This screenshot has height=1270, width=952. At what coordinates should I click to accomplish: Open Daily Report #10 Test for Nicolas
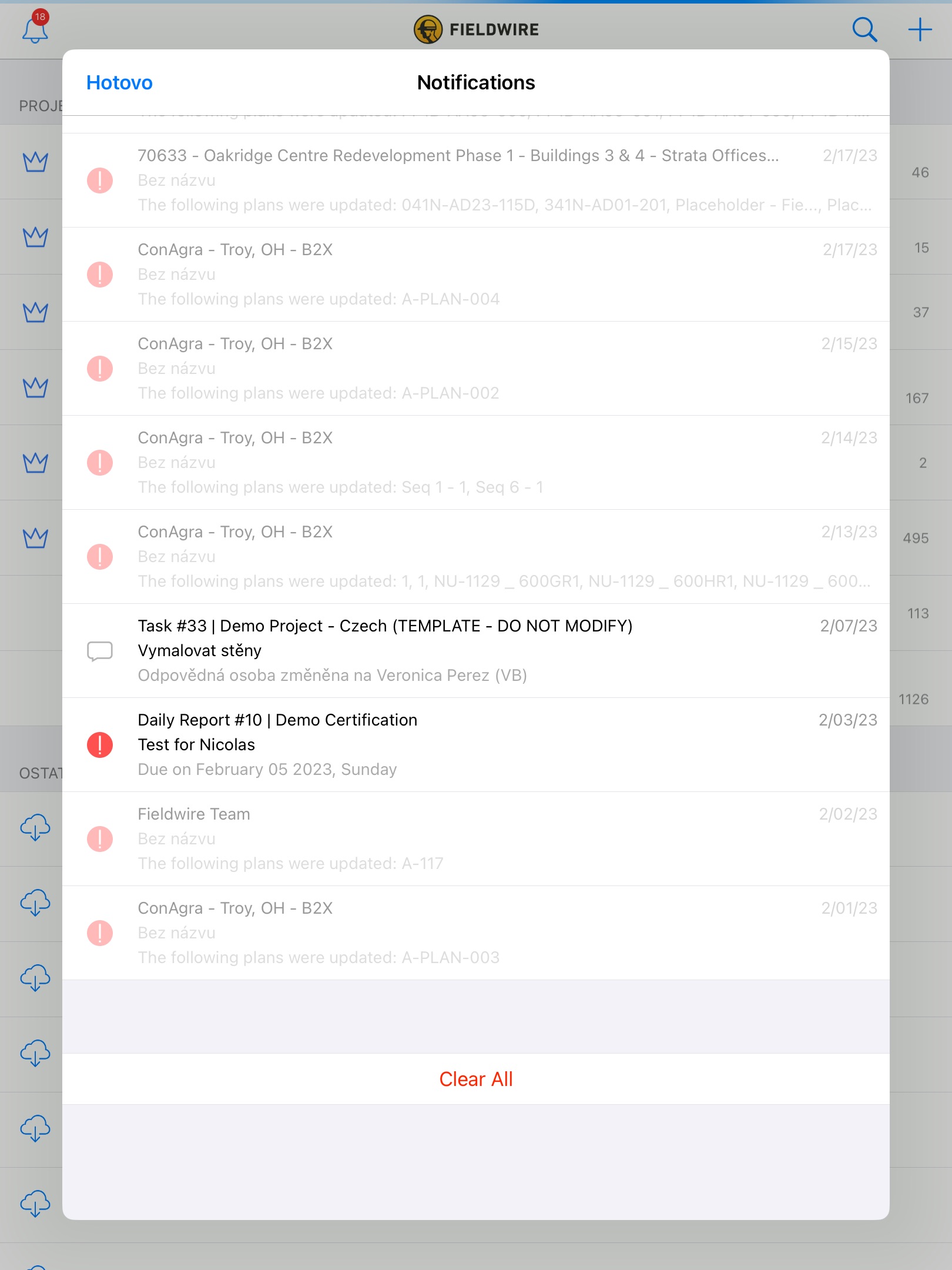coord(475,745)
